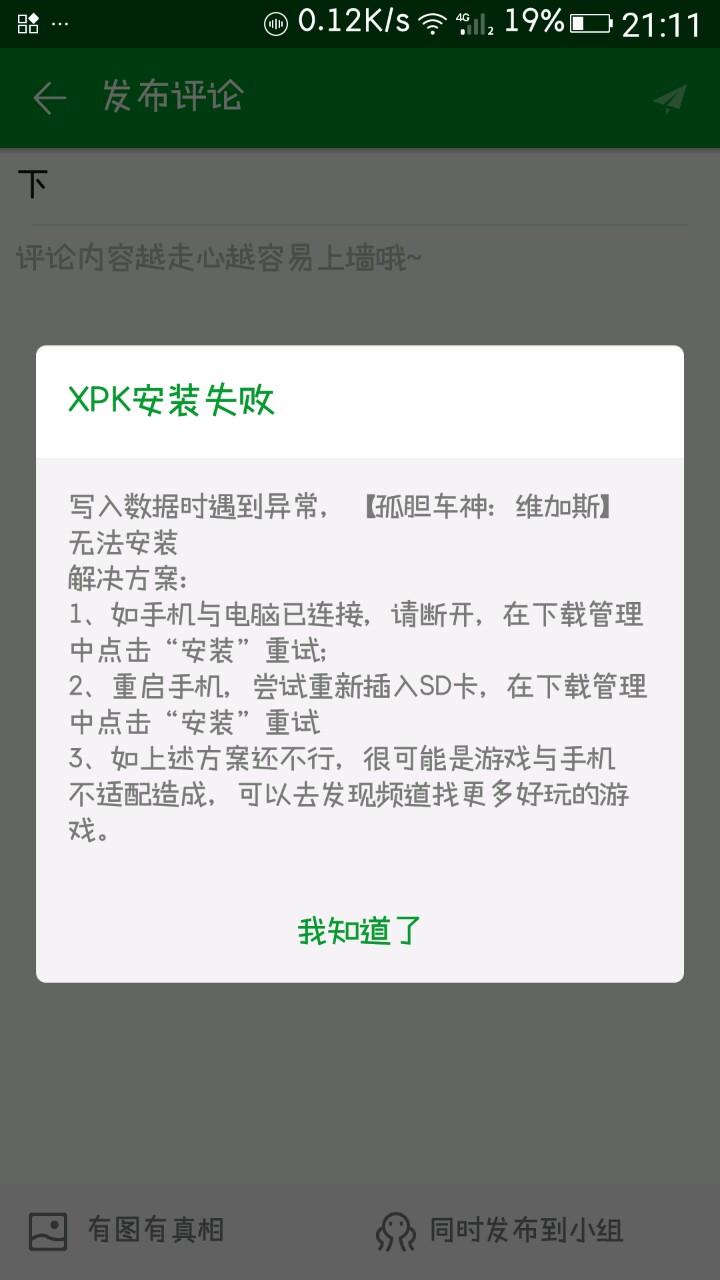Select 同时发布到小组 option

pyautogui.click(x=500, y=1230)
